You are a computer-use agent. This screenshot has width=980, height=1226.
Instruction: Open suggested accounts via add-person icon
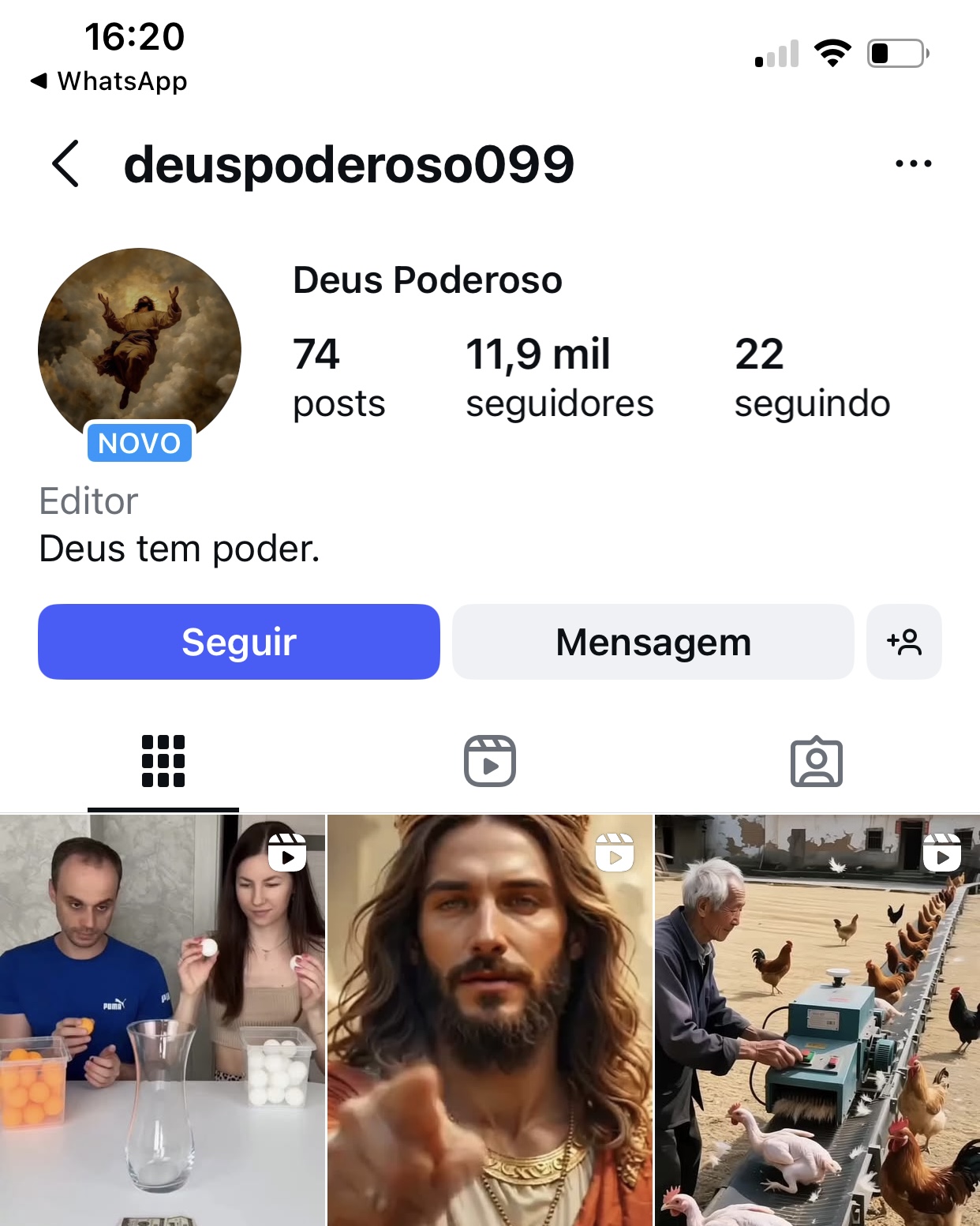[x=903, y=642]
